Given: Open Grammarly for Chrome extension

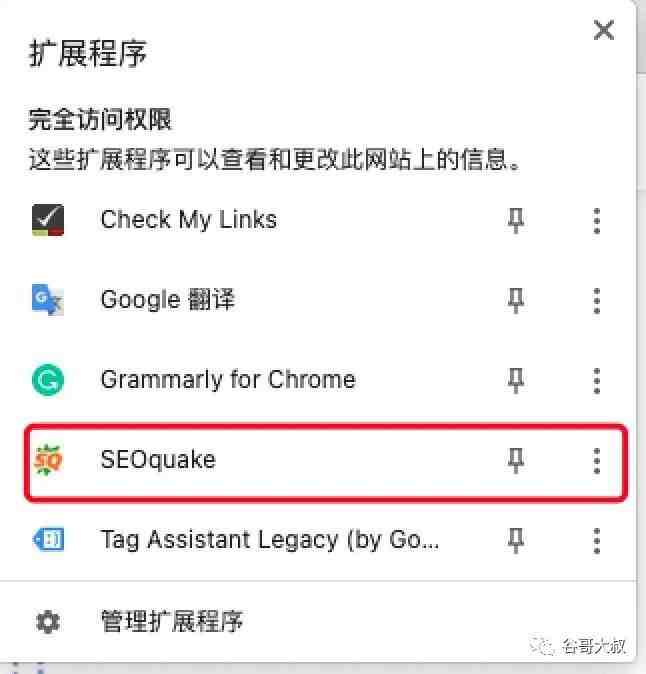Looking at the screenshot, I should (x=227, y=380).
